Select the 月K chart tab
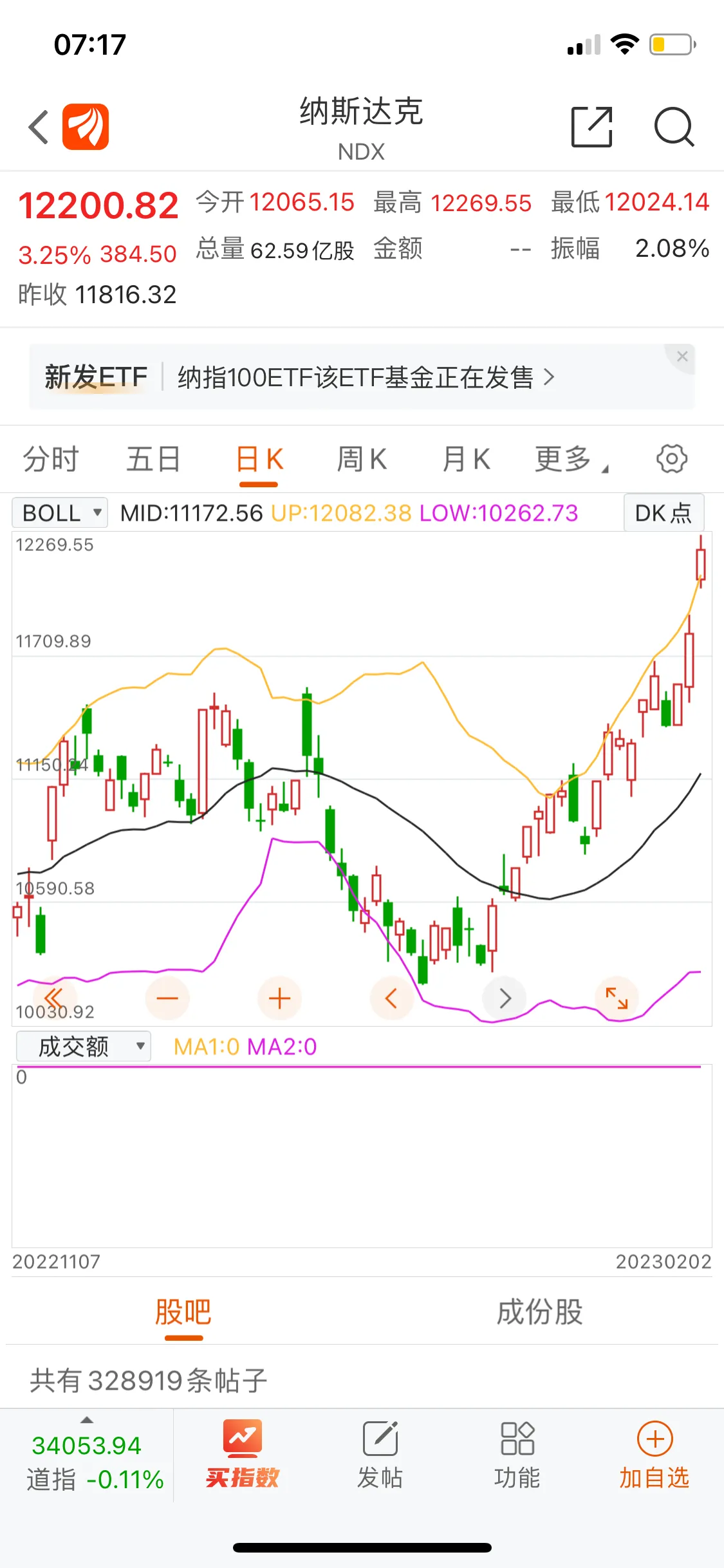The height and width of the screenshot is (1568, 724). 467,460
